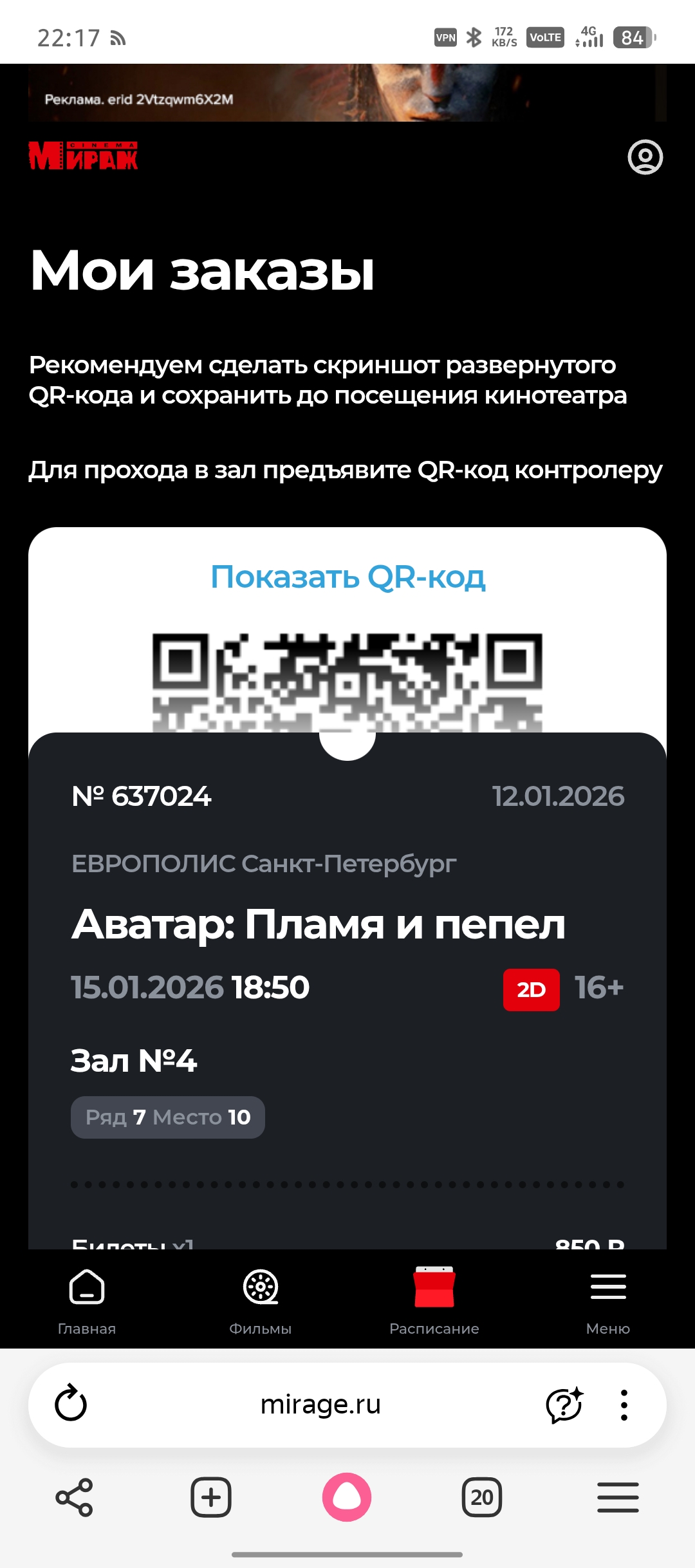695x1568 pixels.
Task: Open the user profile icon
Action: click(645, 157)
